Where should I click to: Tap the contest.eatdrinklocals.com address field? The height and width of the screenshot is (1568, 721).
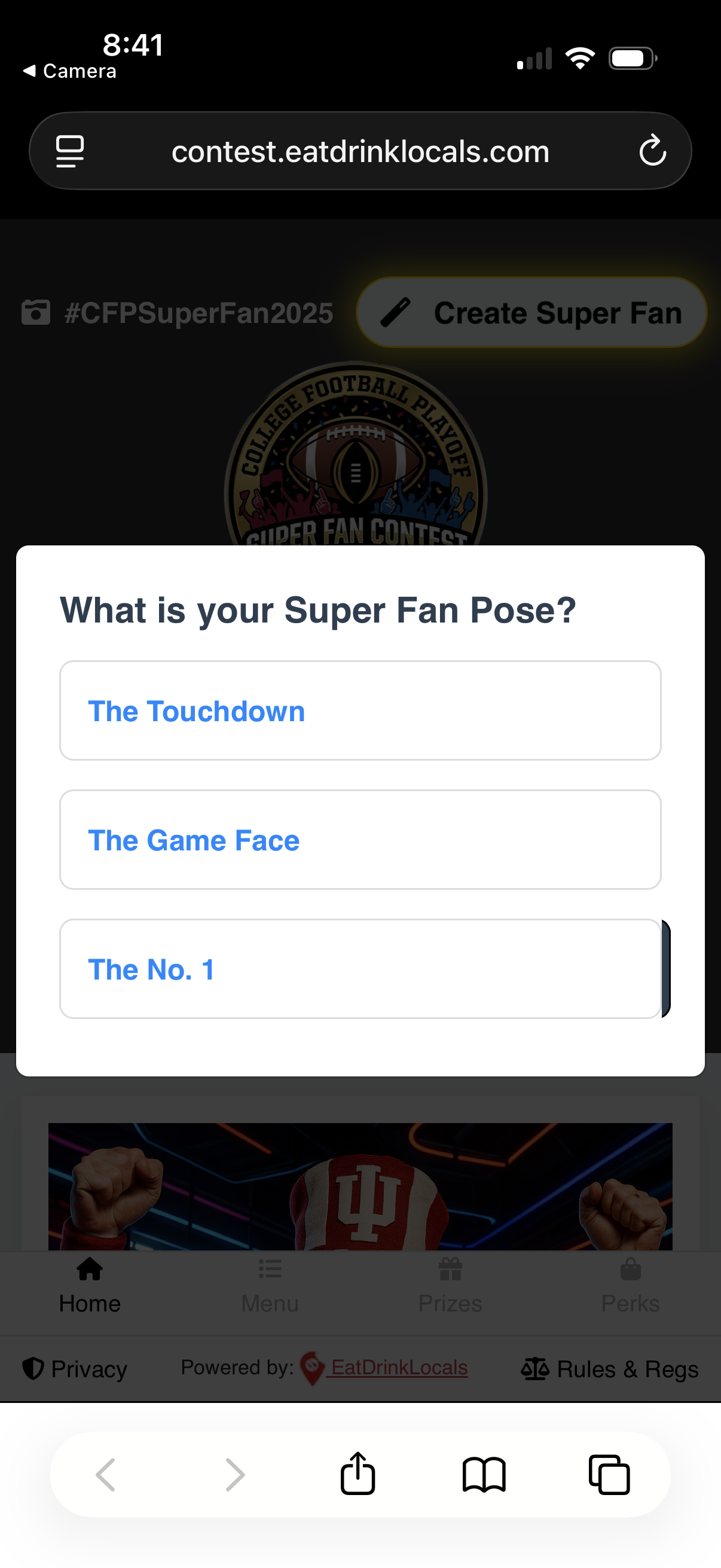[x=360, y=151]
